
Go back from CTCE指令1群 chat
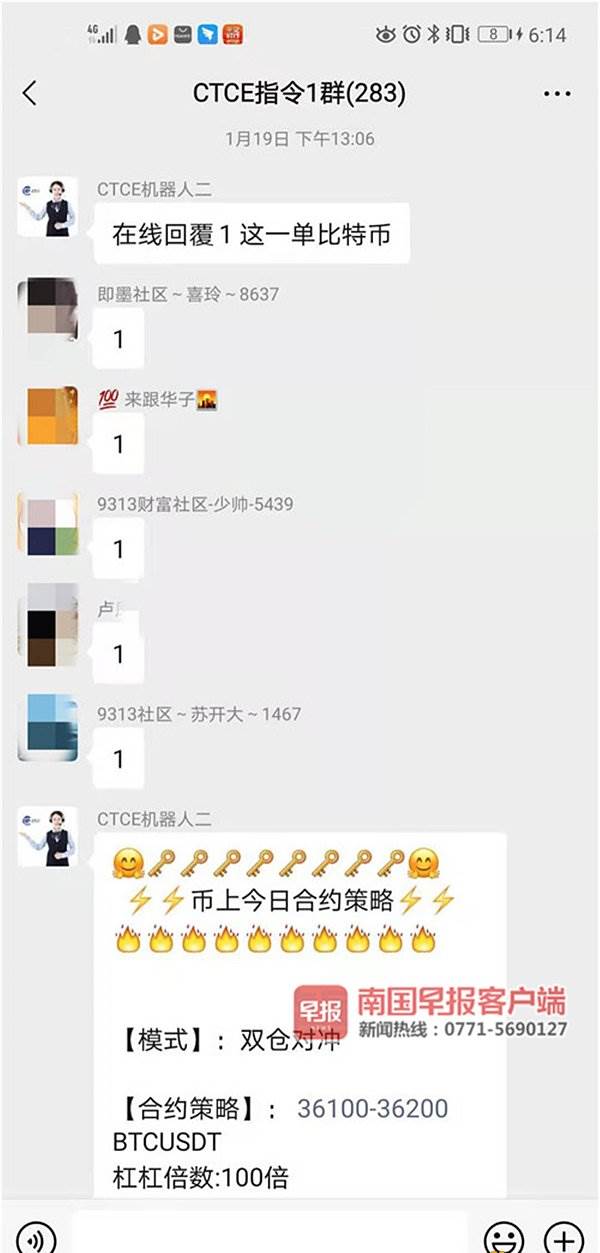point(29,94)
